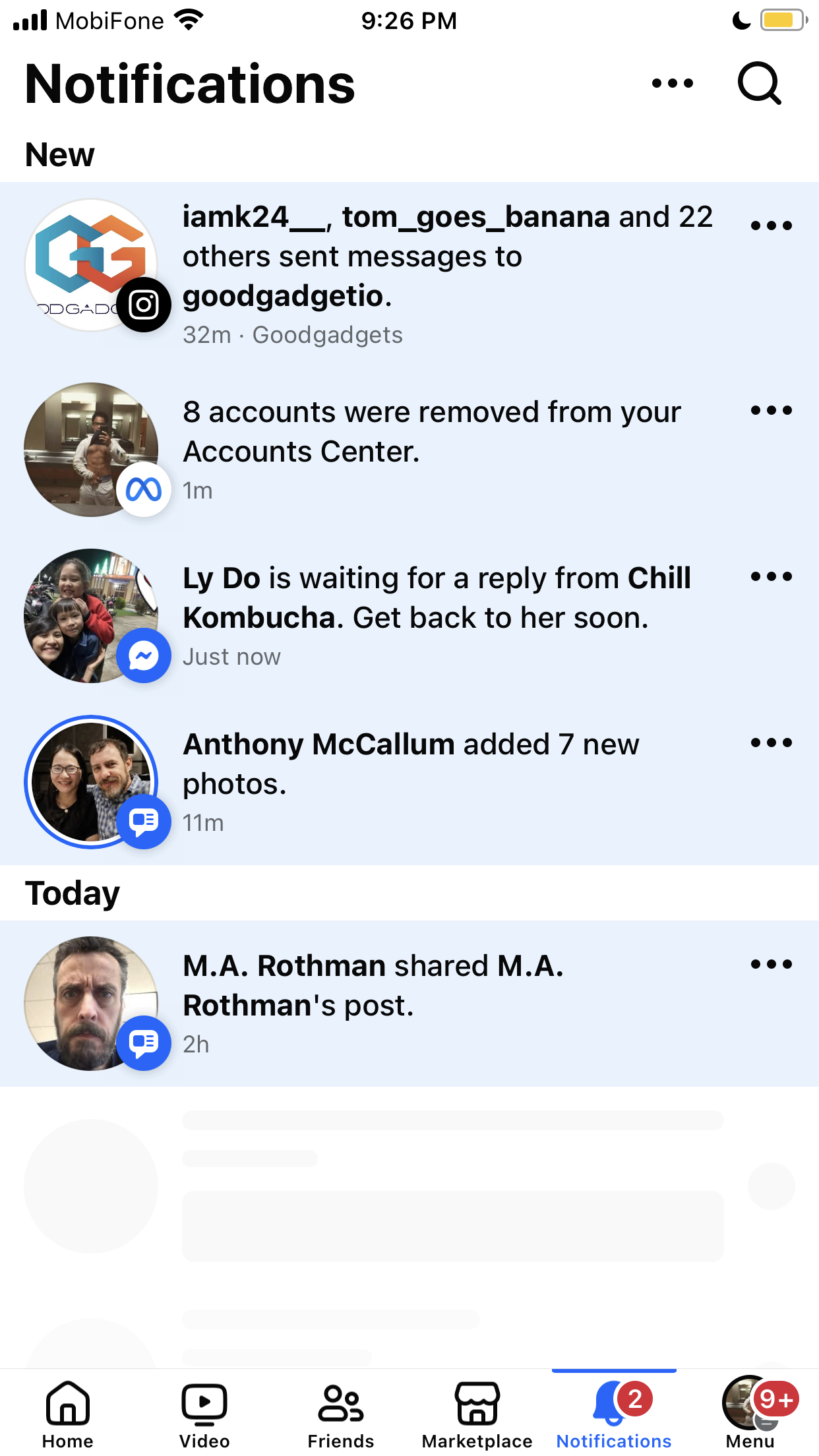
Task: Open the search icon in Notifications header
Action: tap(759, 84)
